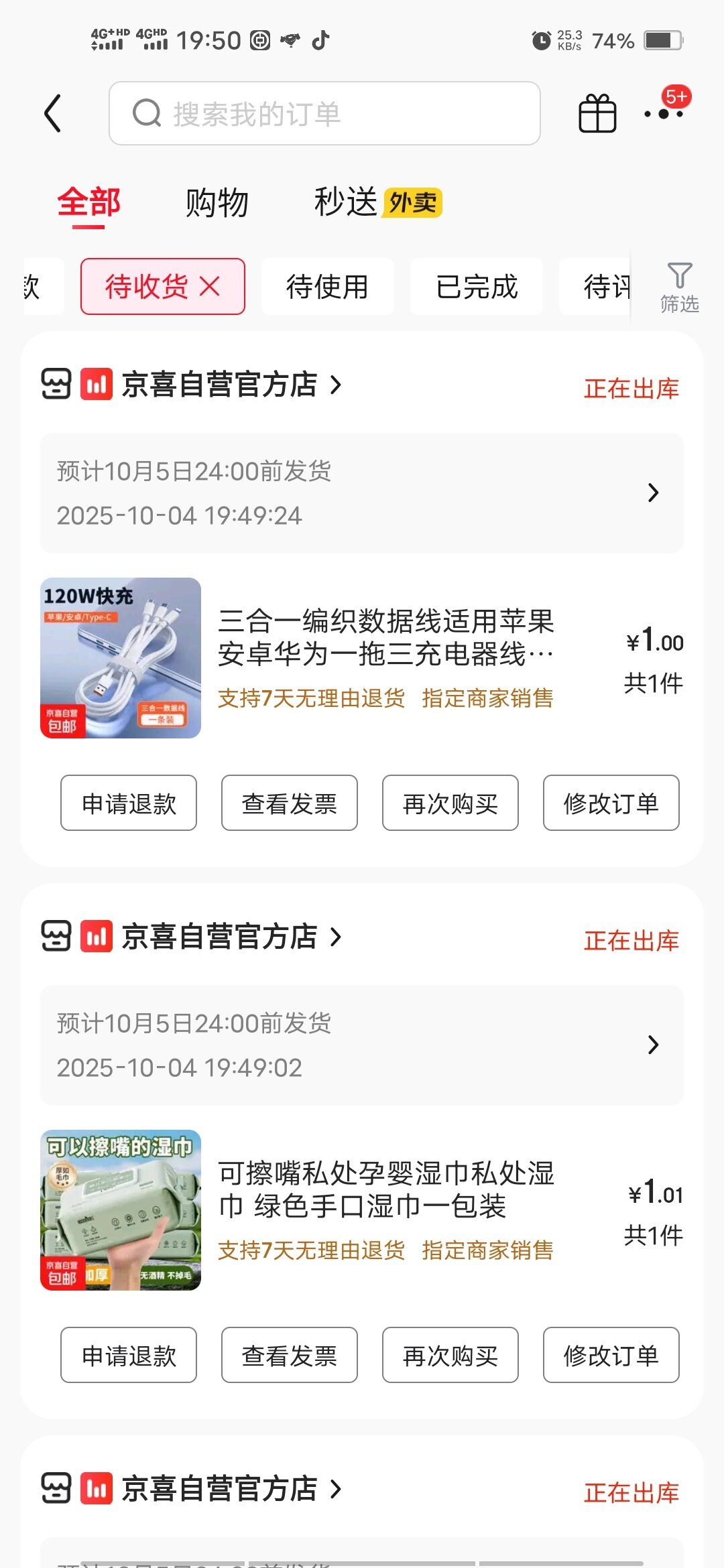Remove the 待收货 filter chip

tap(210, 287)
